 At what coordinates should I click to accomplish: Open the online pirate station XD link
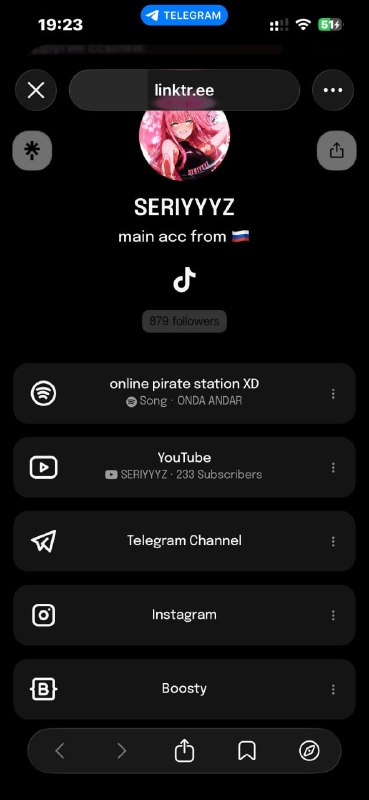[184, 393]
